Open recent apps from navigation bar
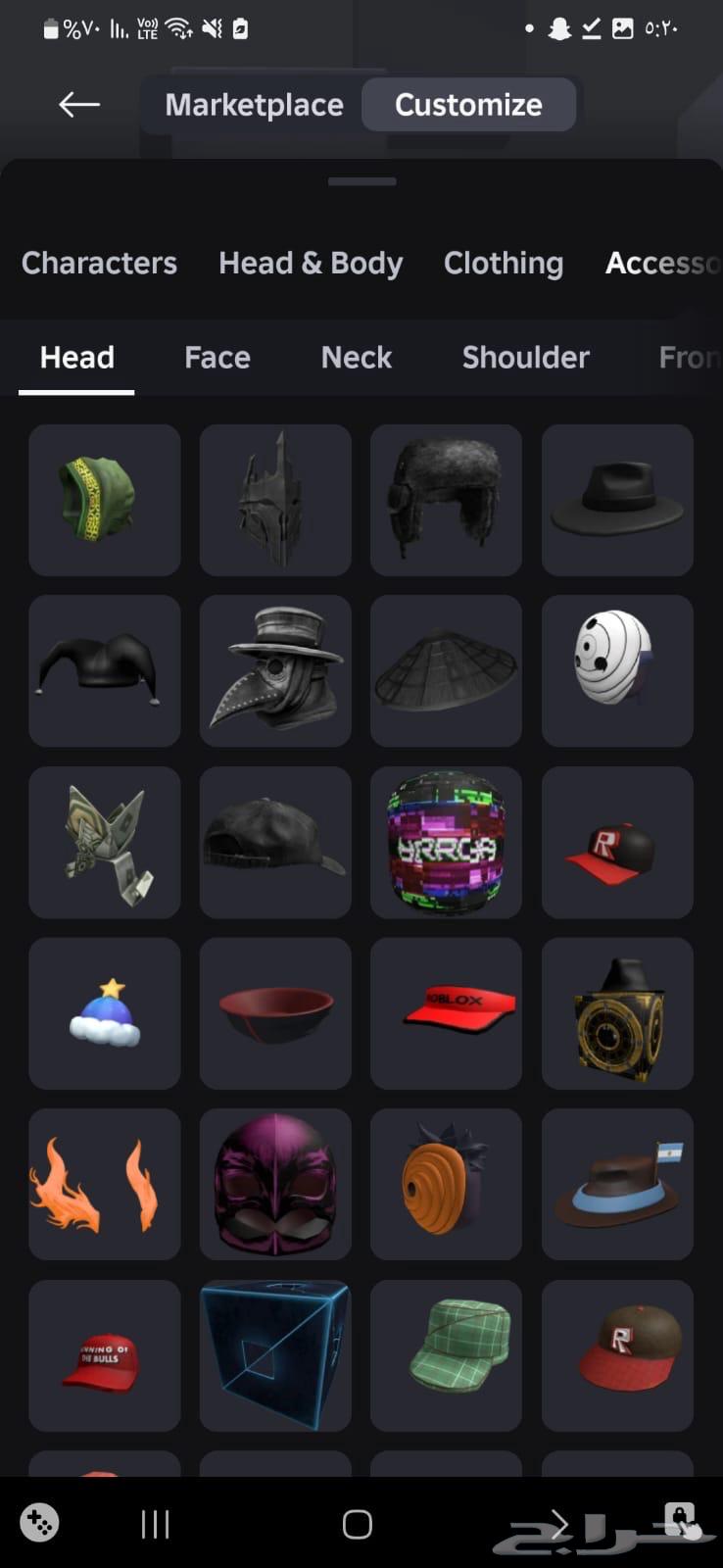The height and width of the screenshot is (1568, 723). pos(155,1524)
